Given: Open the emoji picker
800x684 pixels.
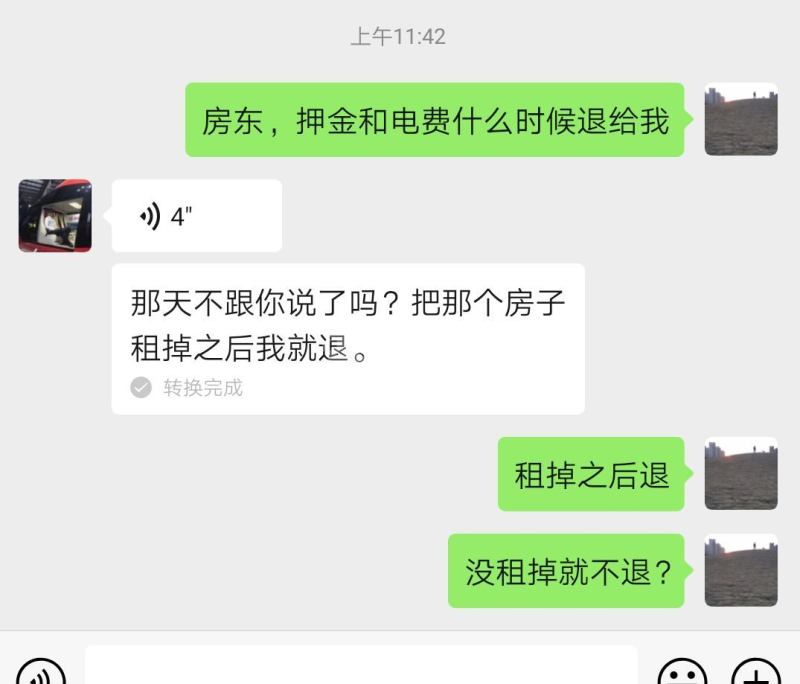Looking at the screenshot, I should [x=682, y=674].
